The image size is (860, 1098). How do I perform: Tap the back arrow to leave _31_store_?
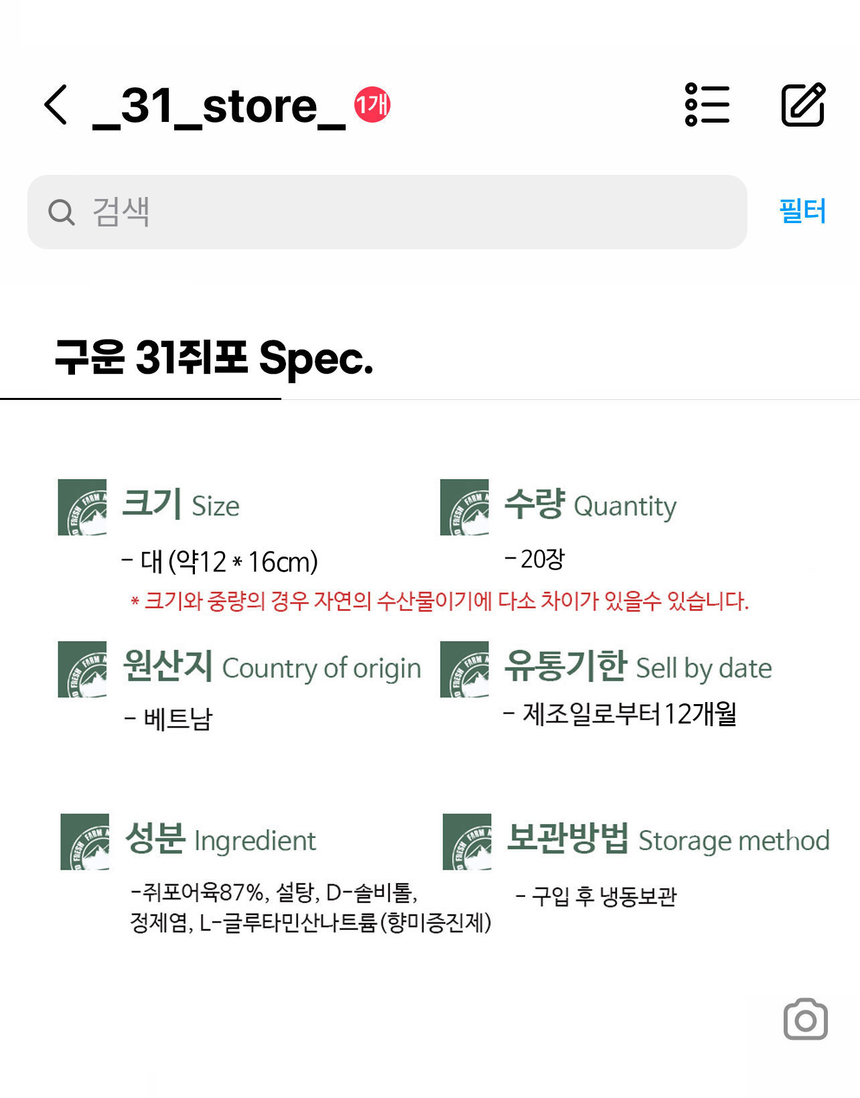[56, 106]
